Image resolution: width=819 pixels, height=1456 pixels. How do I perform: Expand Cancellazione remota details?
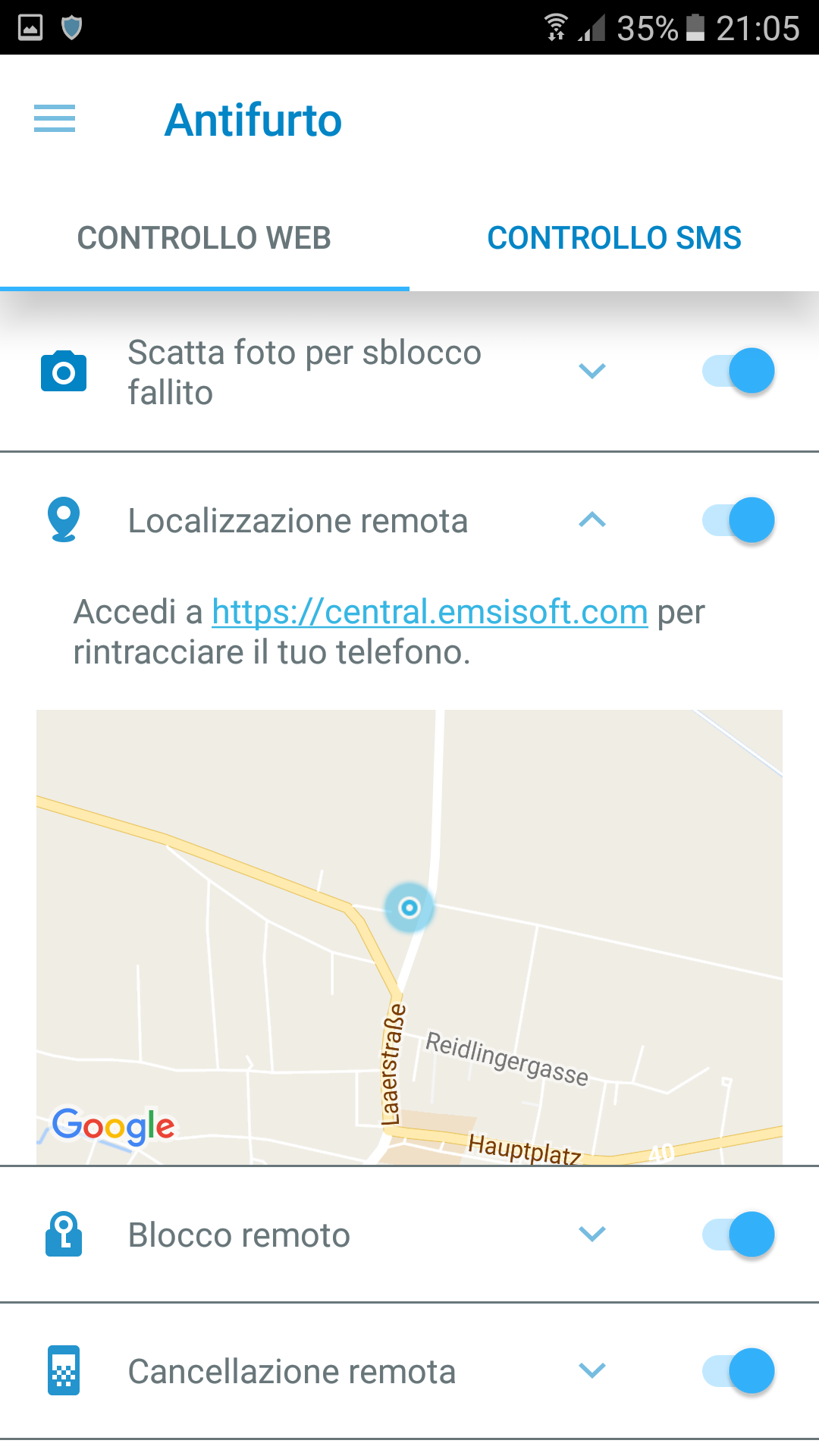(x=592, y=1371)
